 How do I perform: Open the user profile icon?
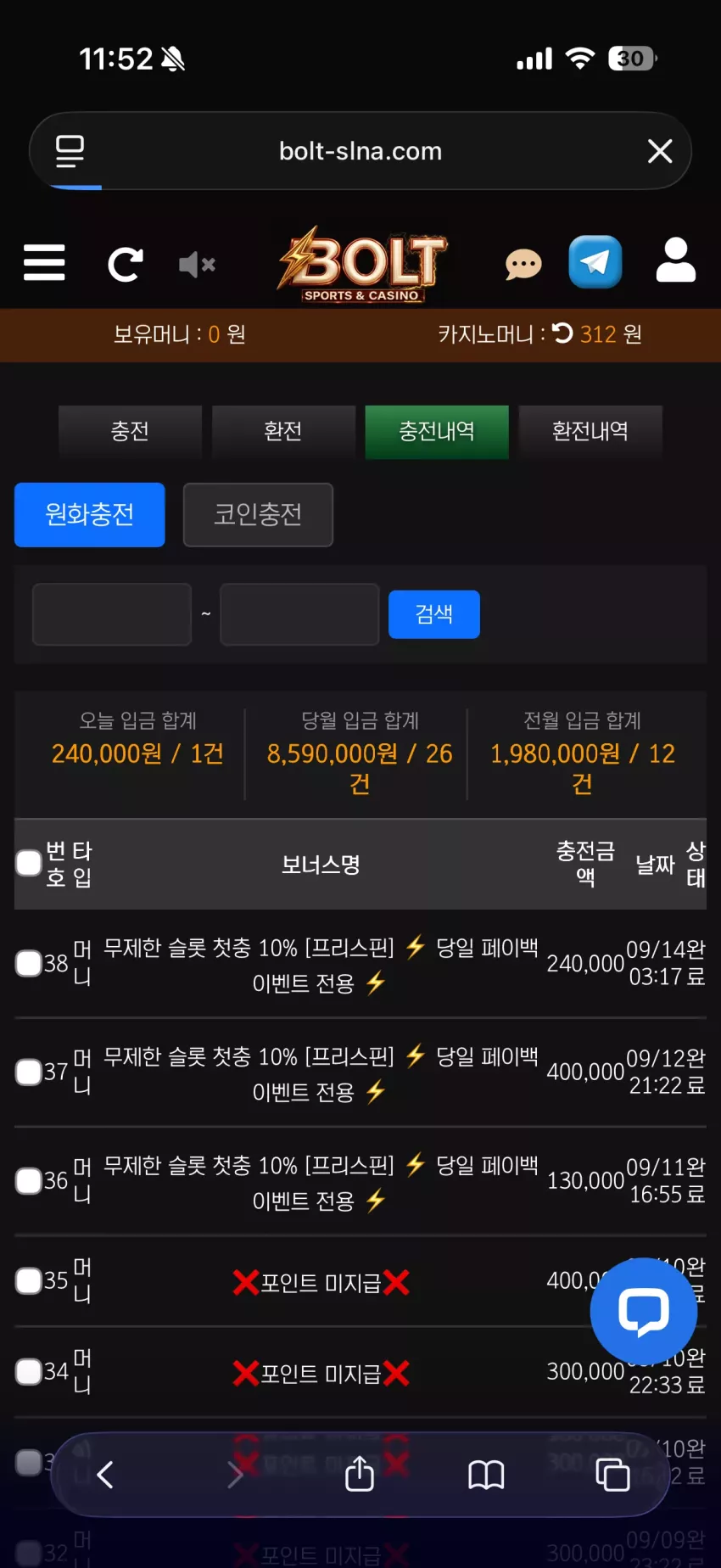676,260
